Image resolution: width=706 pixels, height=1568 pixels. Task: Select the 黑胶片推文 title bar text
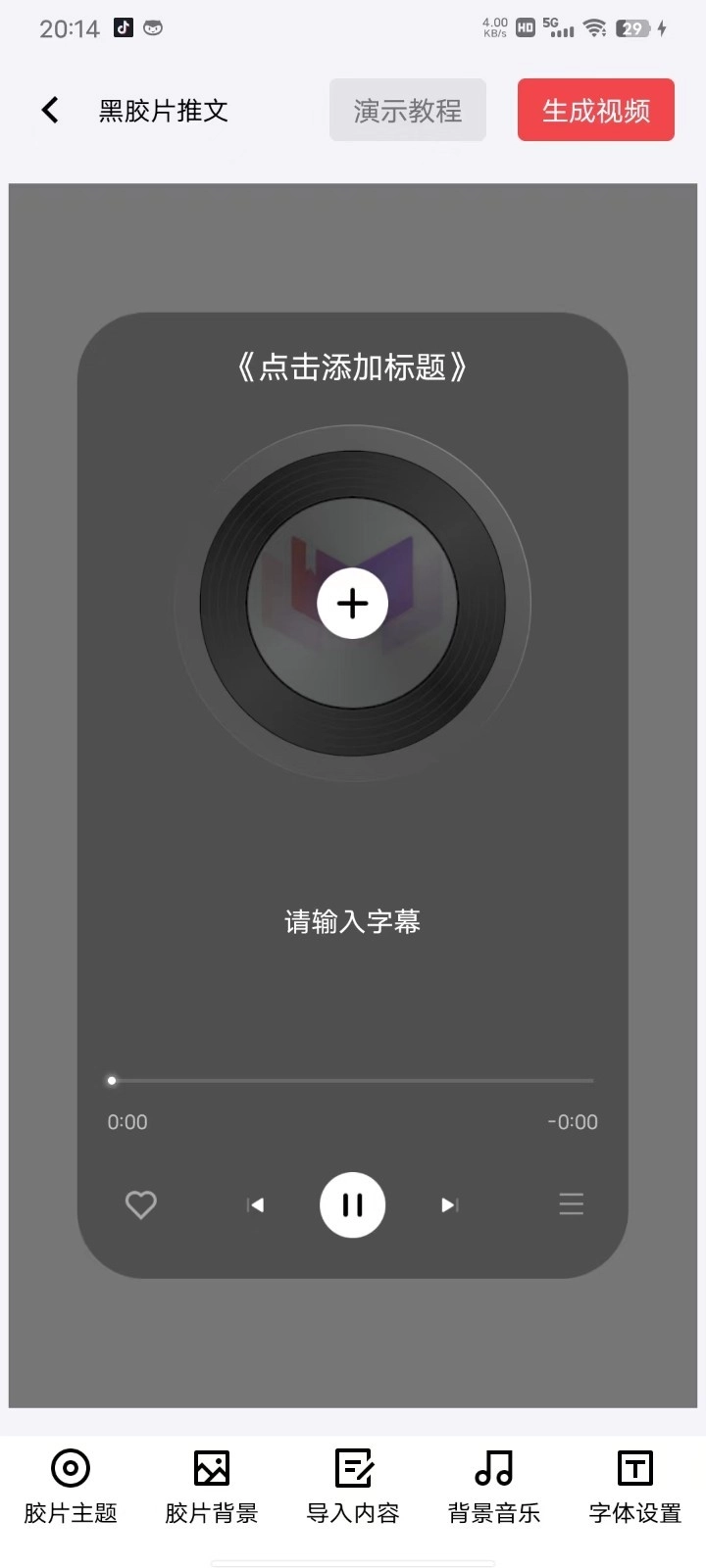click(163, 111)
